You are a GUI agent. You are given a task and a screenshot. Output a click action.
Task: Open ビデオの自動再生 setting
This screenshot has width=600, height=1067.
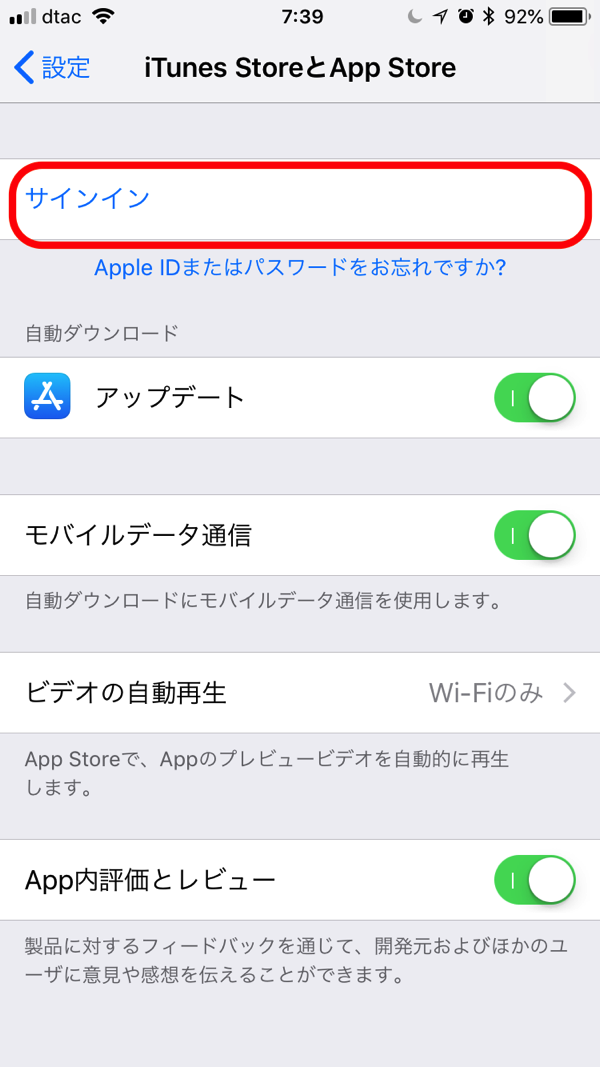pyautogui.click(x=300, y=692)
